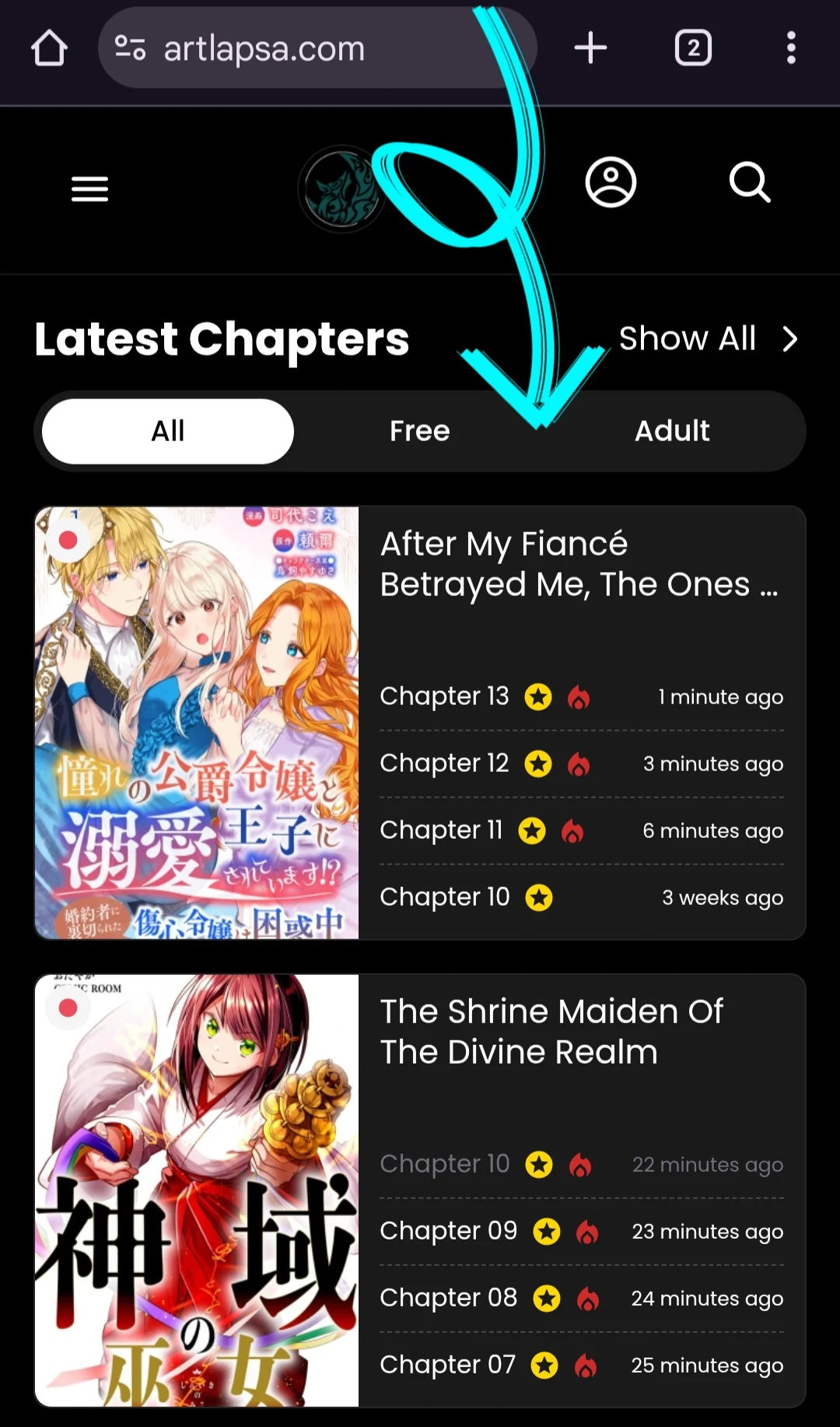Switch to the Free tab
Screen dimensions: 840x1427
(x=420, y=431)
